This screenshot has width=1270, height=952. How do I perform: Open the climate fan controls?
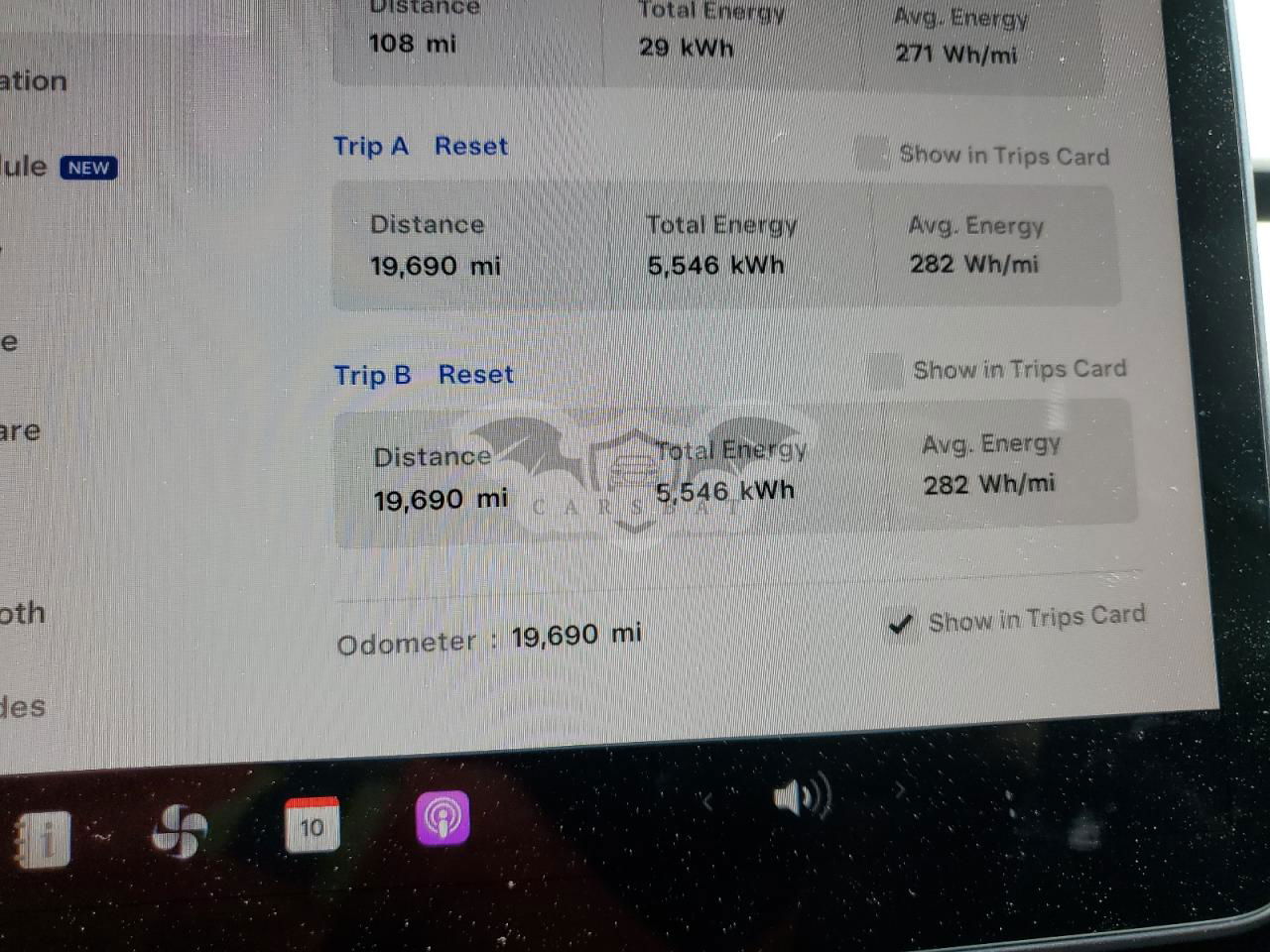click(x=180, y=831)
